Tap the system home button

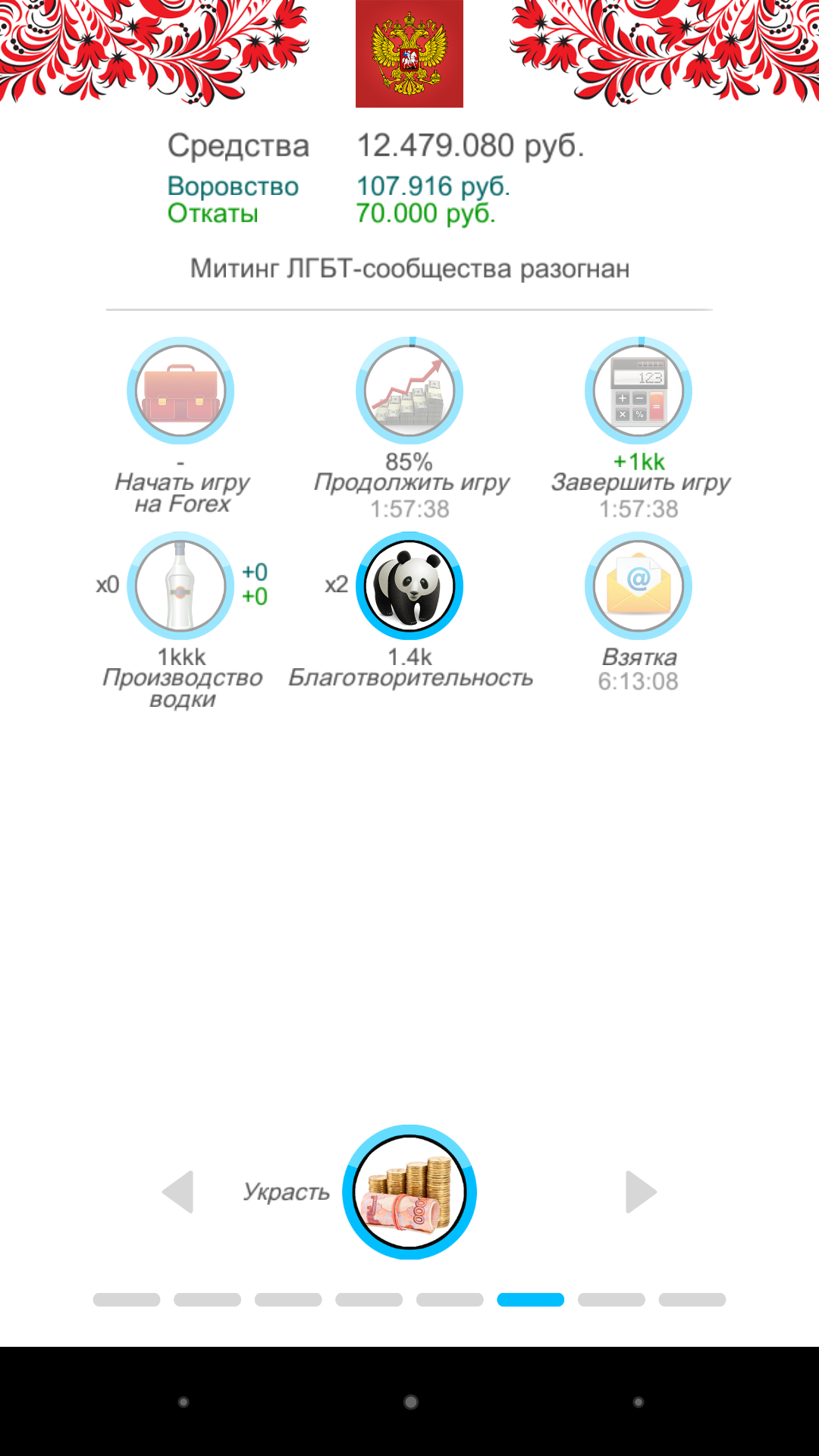coord(410,1402)
